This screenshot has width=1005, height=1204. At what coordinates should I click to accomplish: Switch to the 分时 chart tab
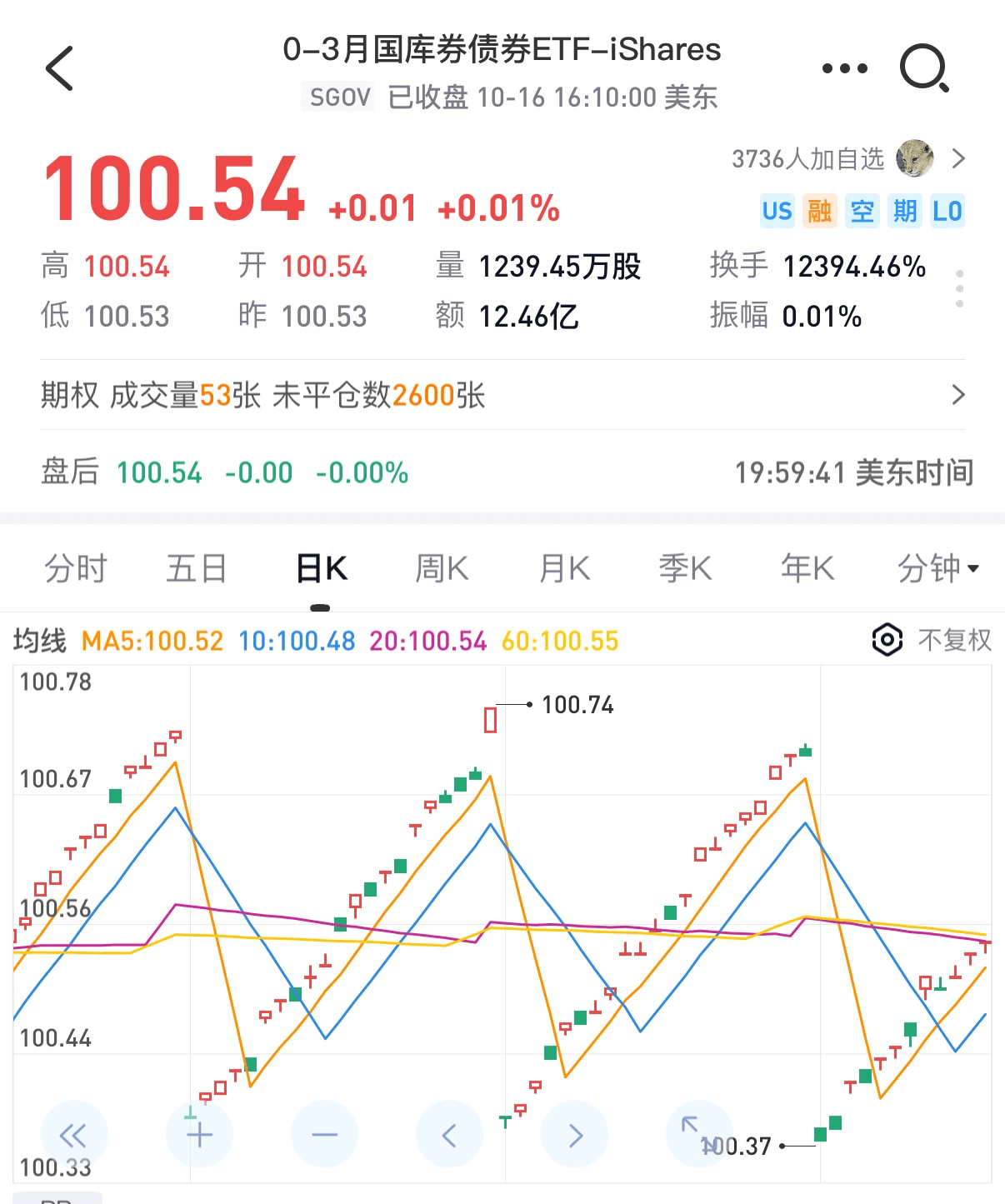76,569
